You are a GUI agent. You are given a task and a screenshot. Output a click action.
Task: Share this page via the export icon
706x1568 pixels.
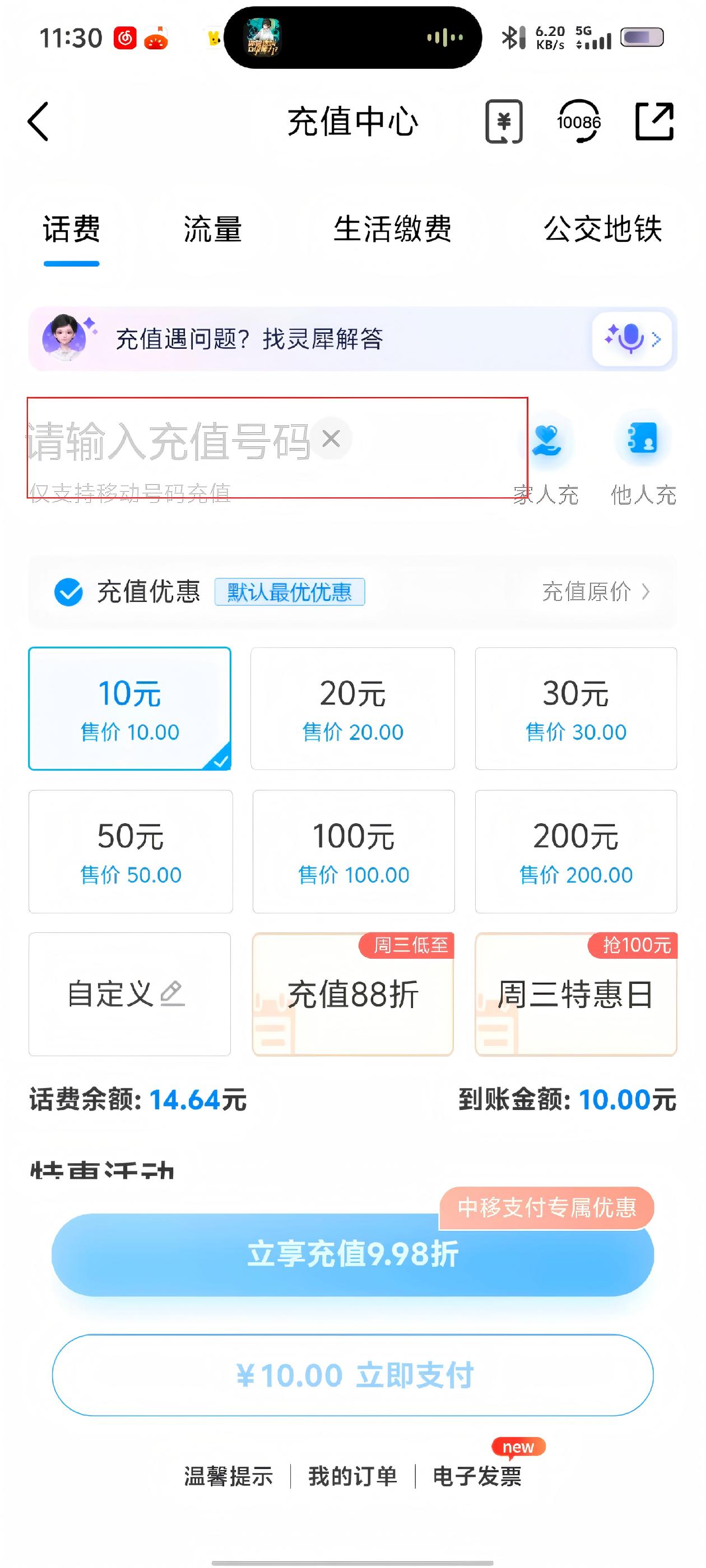654,122
